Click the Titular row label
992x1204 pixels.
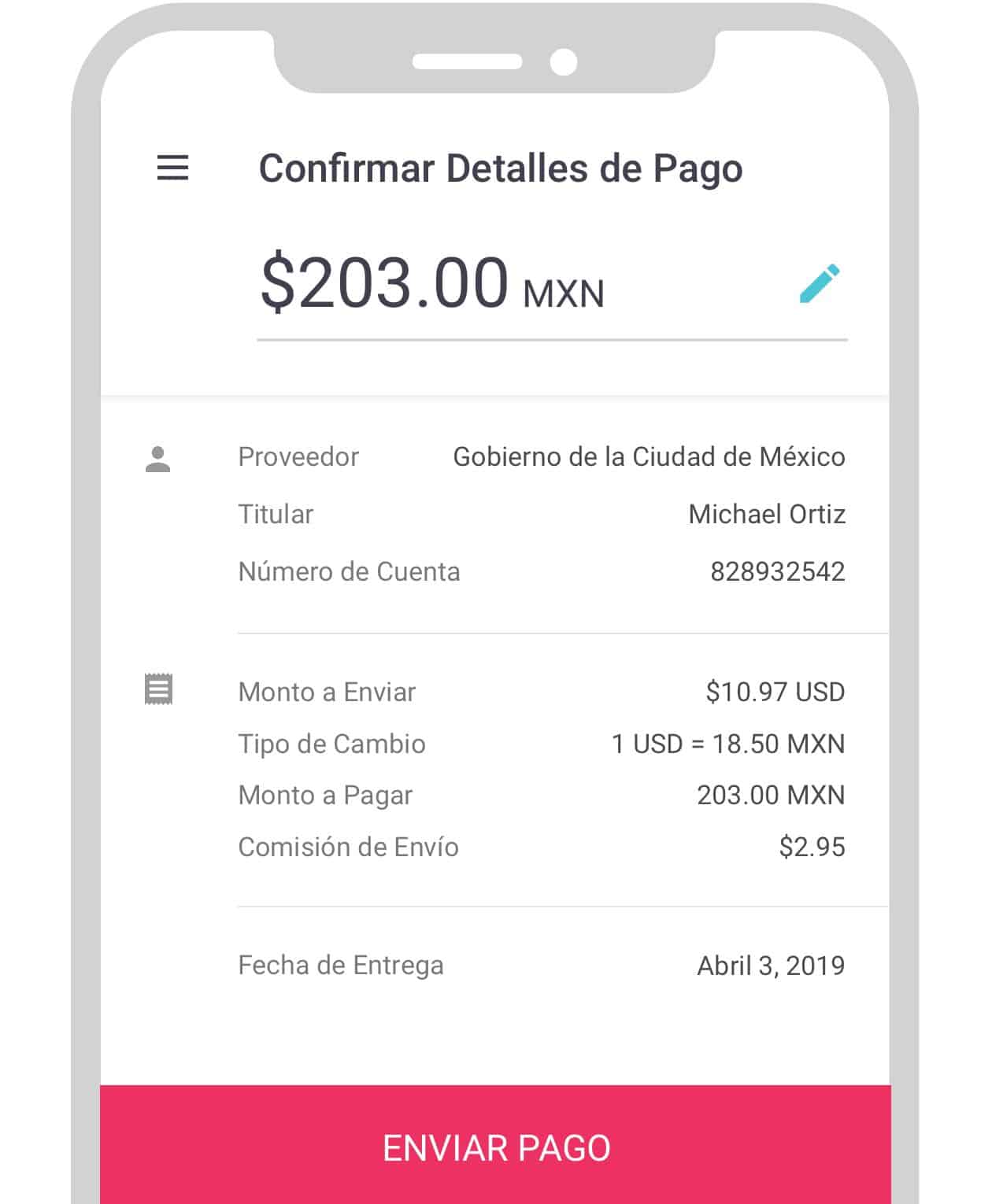coord(276,514)
